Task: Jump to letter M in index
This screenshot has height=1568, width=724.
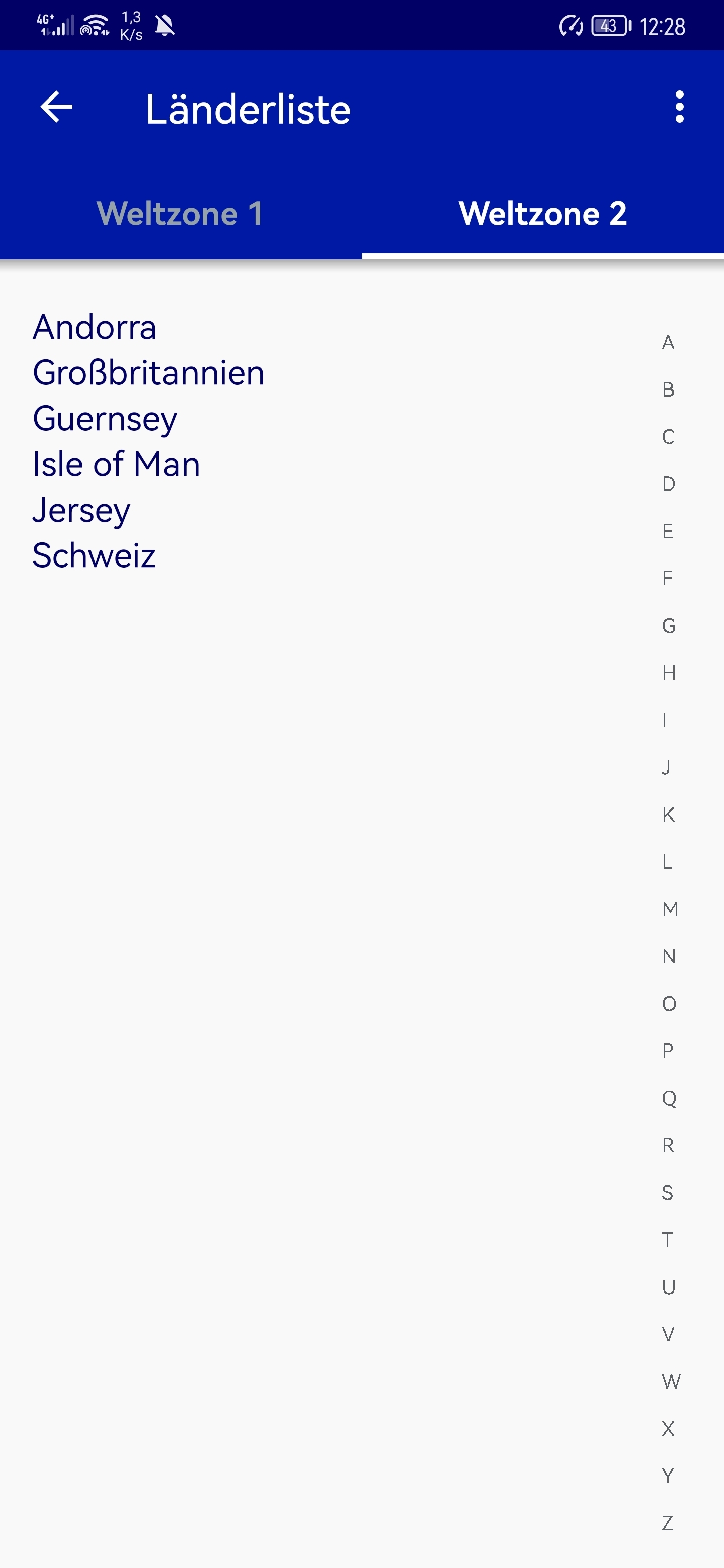Action: click(x=670, y=910)
